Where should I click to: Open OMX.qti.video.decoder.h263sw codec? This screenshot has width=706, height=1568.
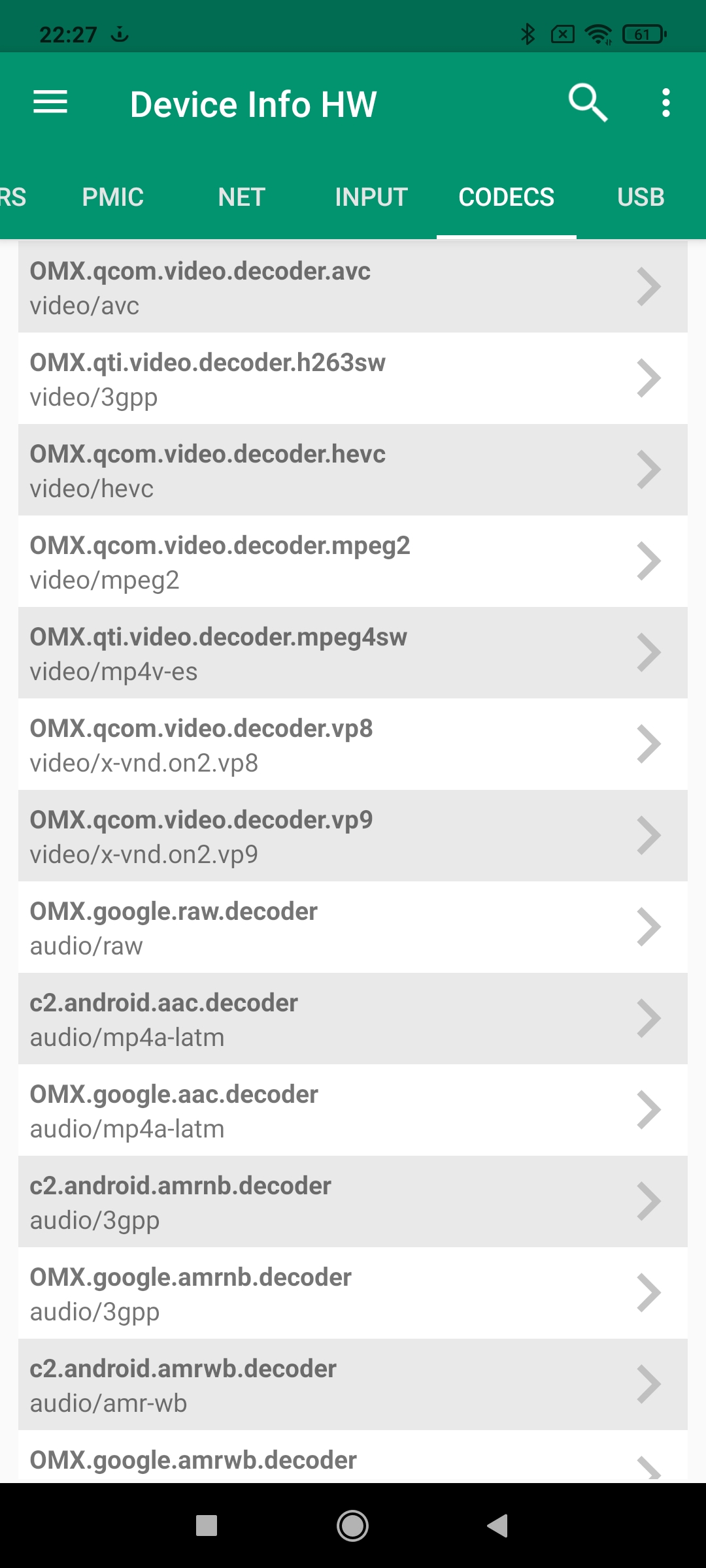tap(353, 379)
